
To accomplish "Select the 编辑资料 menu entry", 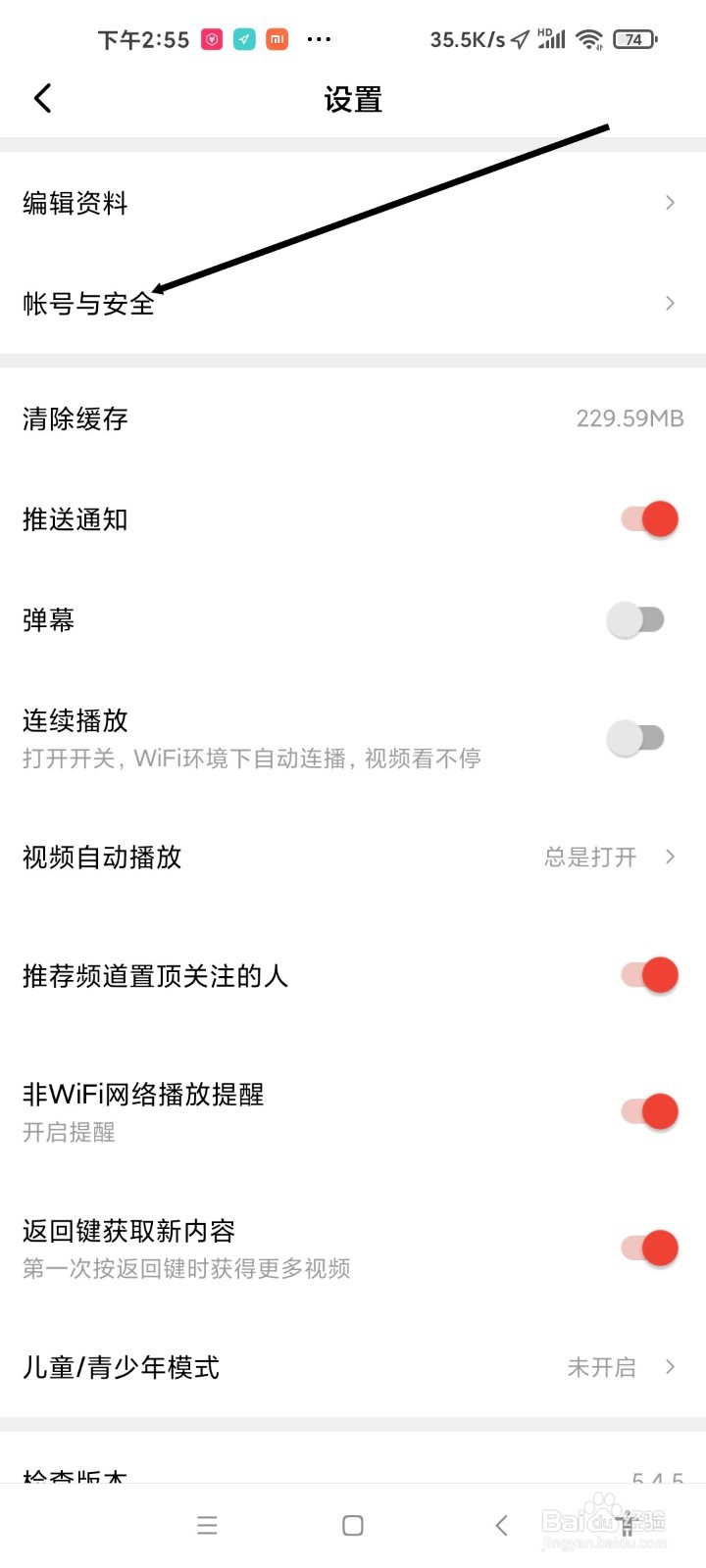I will coord(74,203).
